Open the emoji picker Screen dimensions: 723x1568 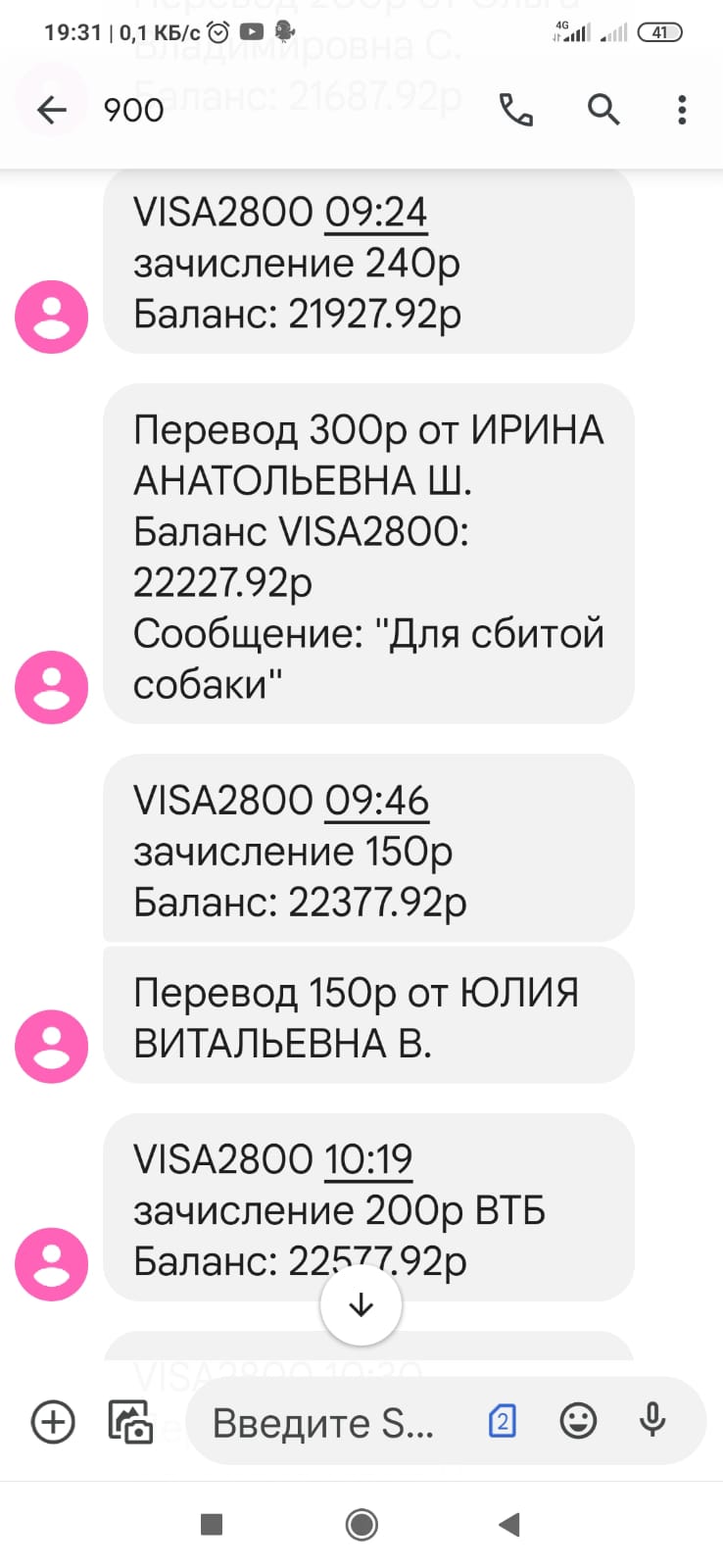(578, 1421)
